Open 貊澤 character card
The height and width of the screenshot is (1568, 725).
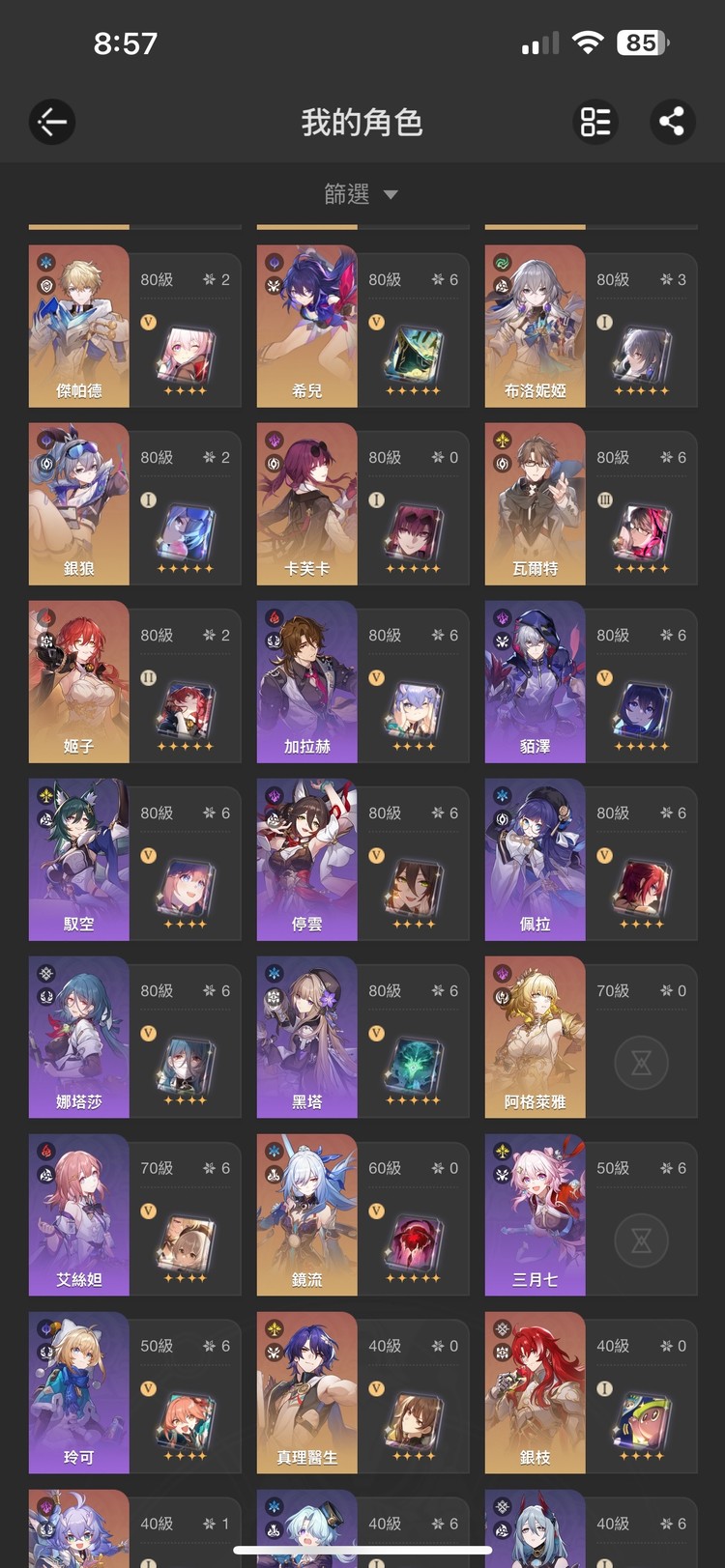591,681
